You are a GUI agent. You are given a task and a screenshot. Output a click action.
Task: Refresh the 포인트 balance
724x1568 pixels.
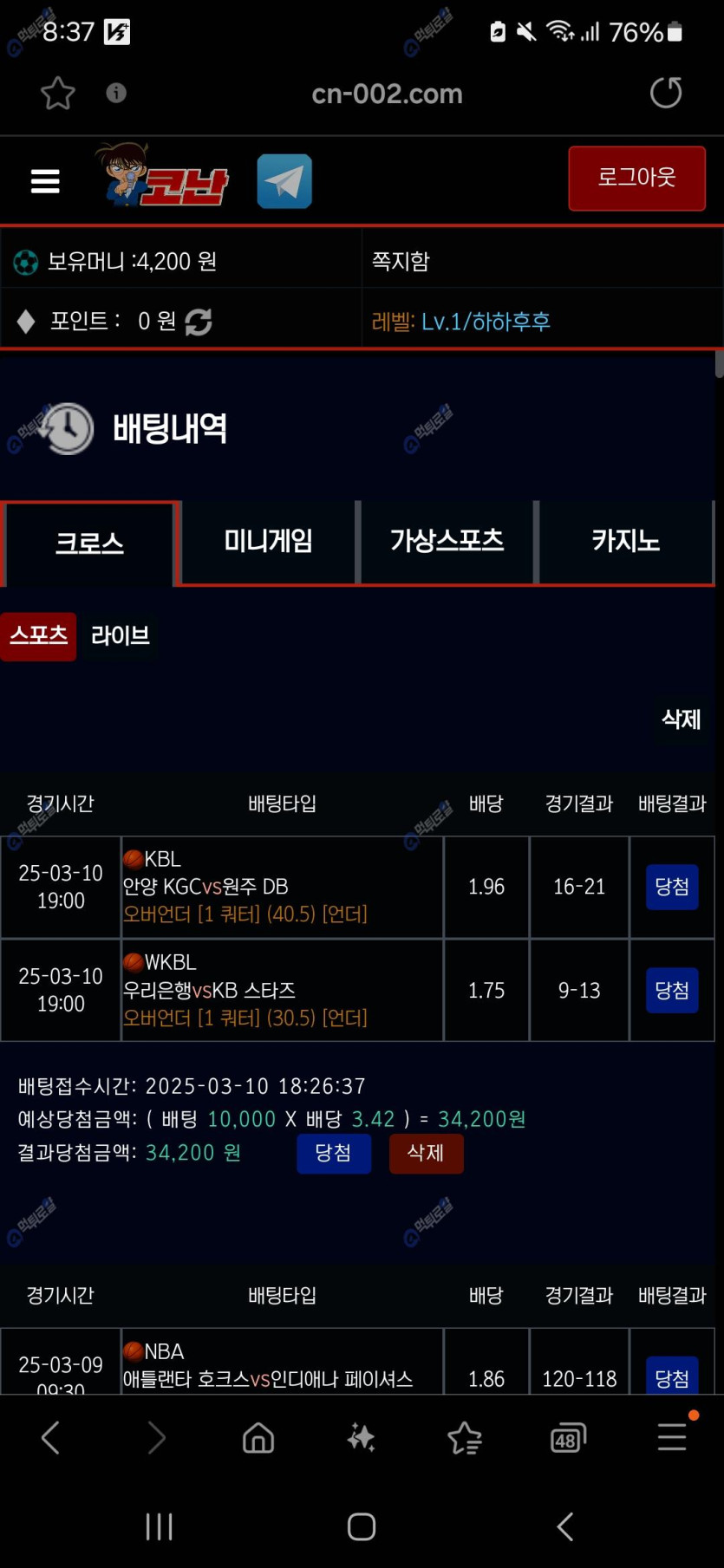point(199,322)
